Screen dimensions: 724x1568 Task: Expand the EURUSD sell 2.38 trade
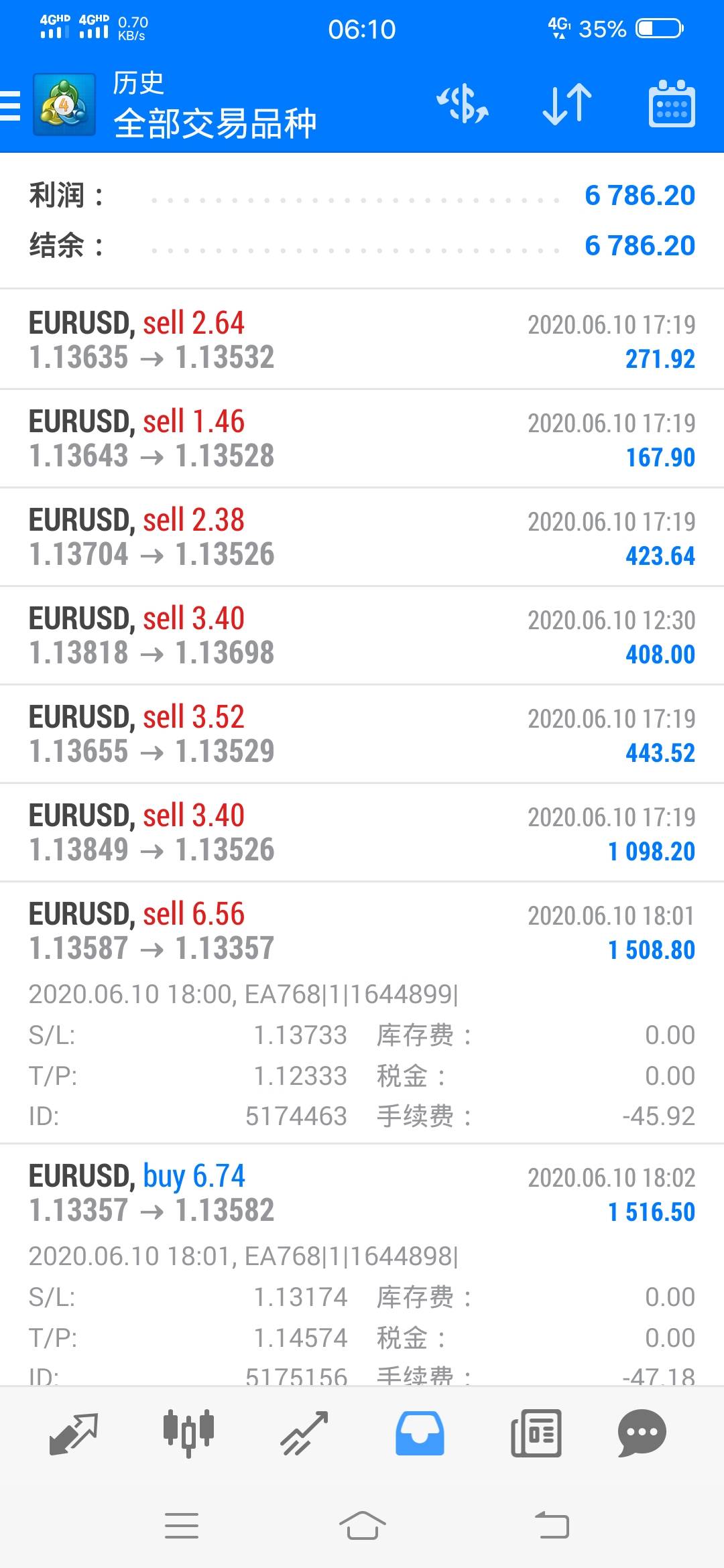[362, 537]
